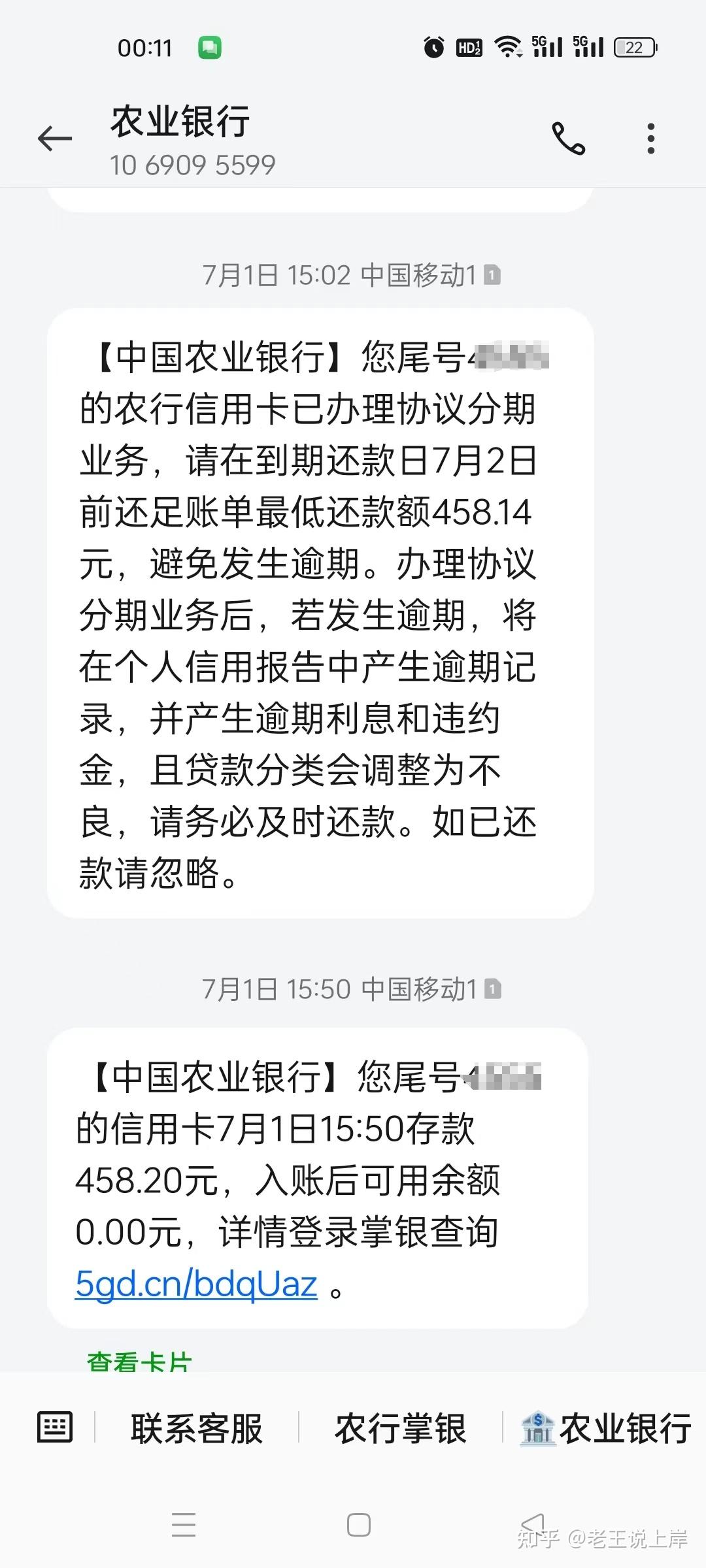Go back to the message list
This screenshot has width=706, height=1568.
point(54,139)
